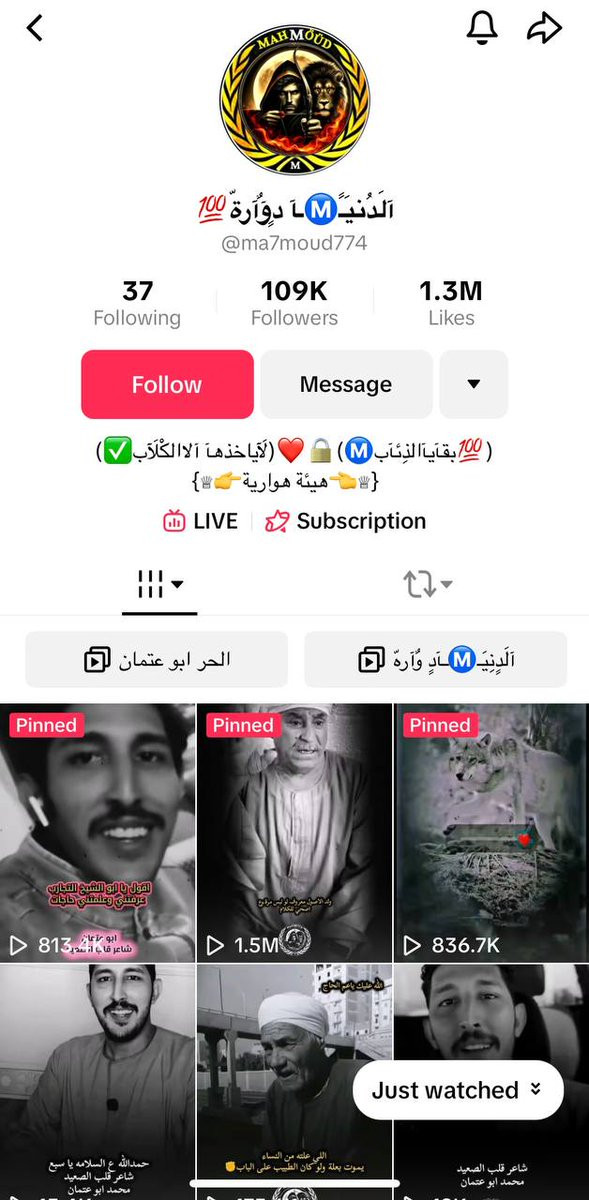Open the Subscription link
Image resolution: width=589 pixels, height=1200 pixels.
[x=345, y=521]
